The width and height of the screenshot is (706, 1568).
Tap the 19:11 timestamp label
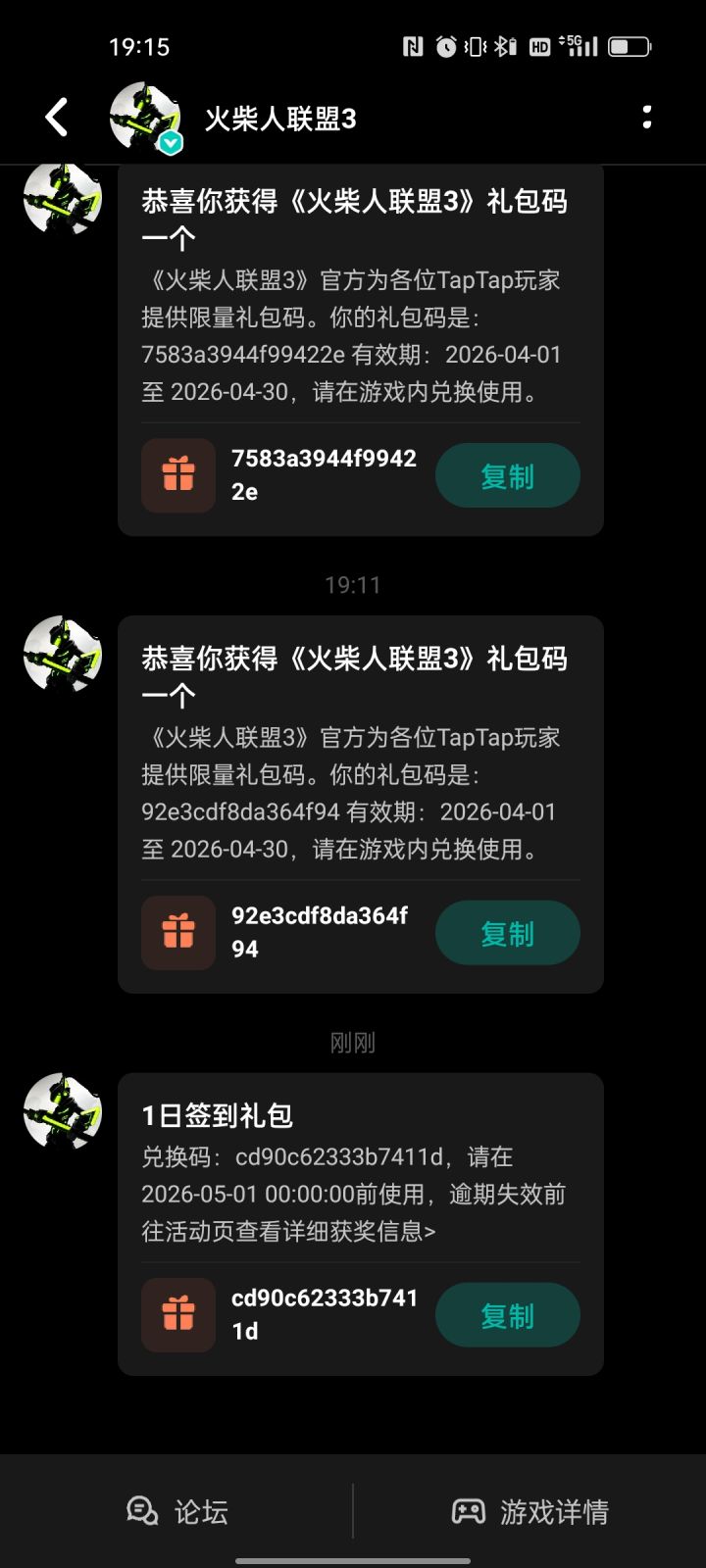(x=353, y=585)
